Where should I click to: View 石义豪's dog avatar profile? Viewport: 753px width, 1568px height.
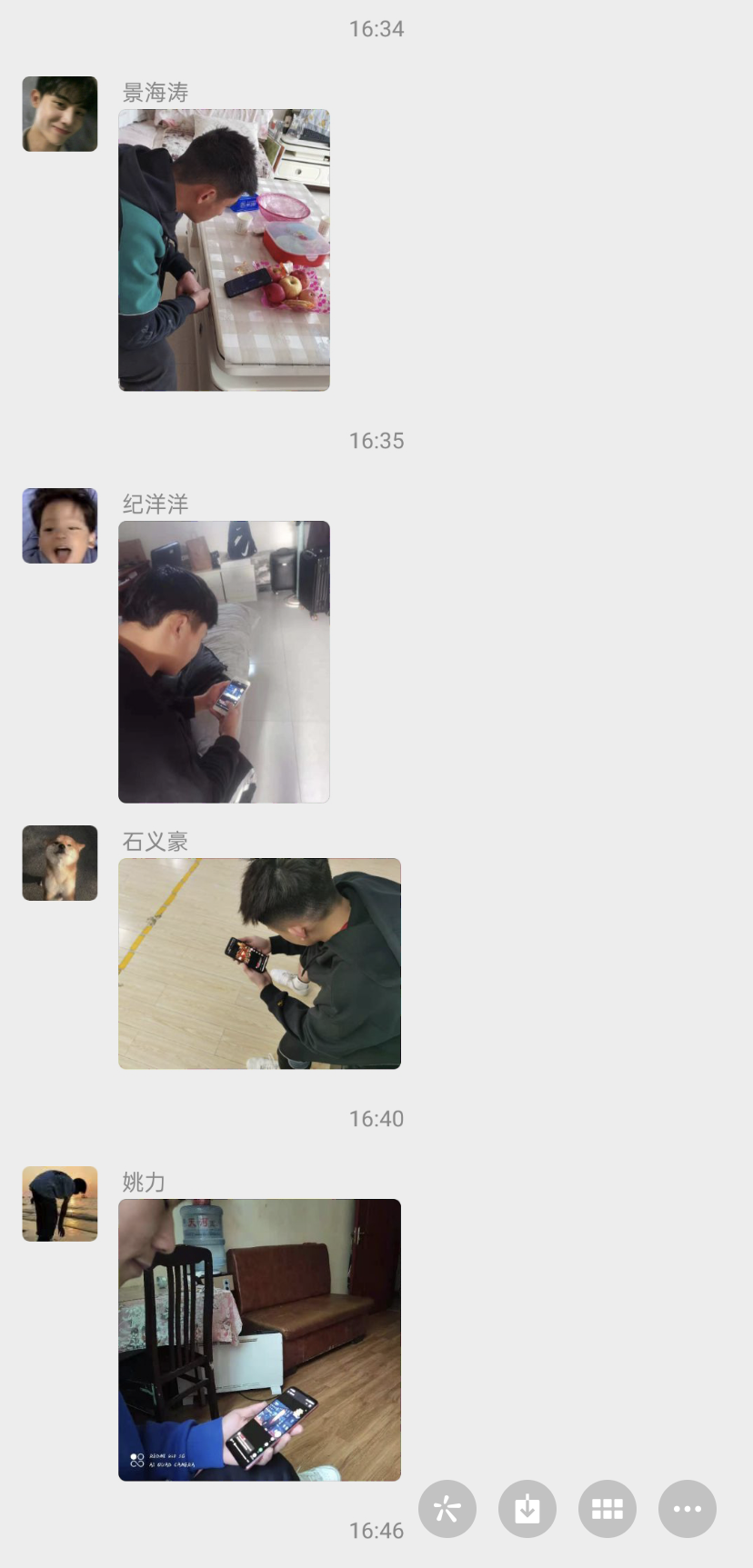click(x=60, y=863)
